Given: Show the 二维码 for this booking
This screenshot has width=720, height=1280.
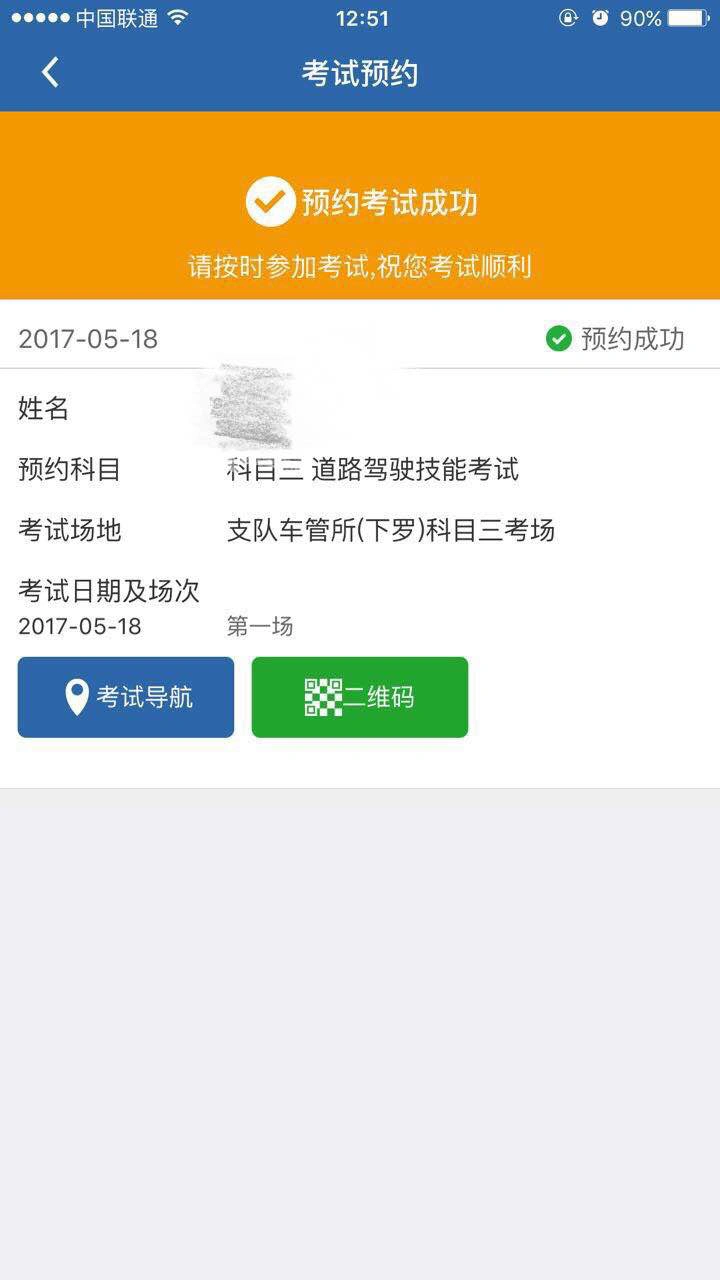Looking at the screenshot, I should pyautogui.click(x=360, y=697).
